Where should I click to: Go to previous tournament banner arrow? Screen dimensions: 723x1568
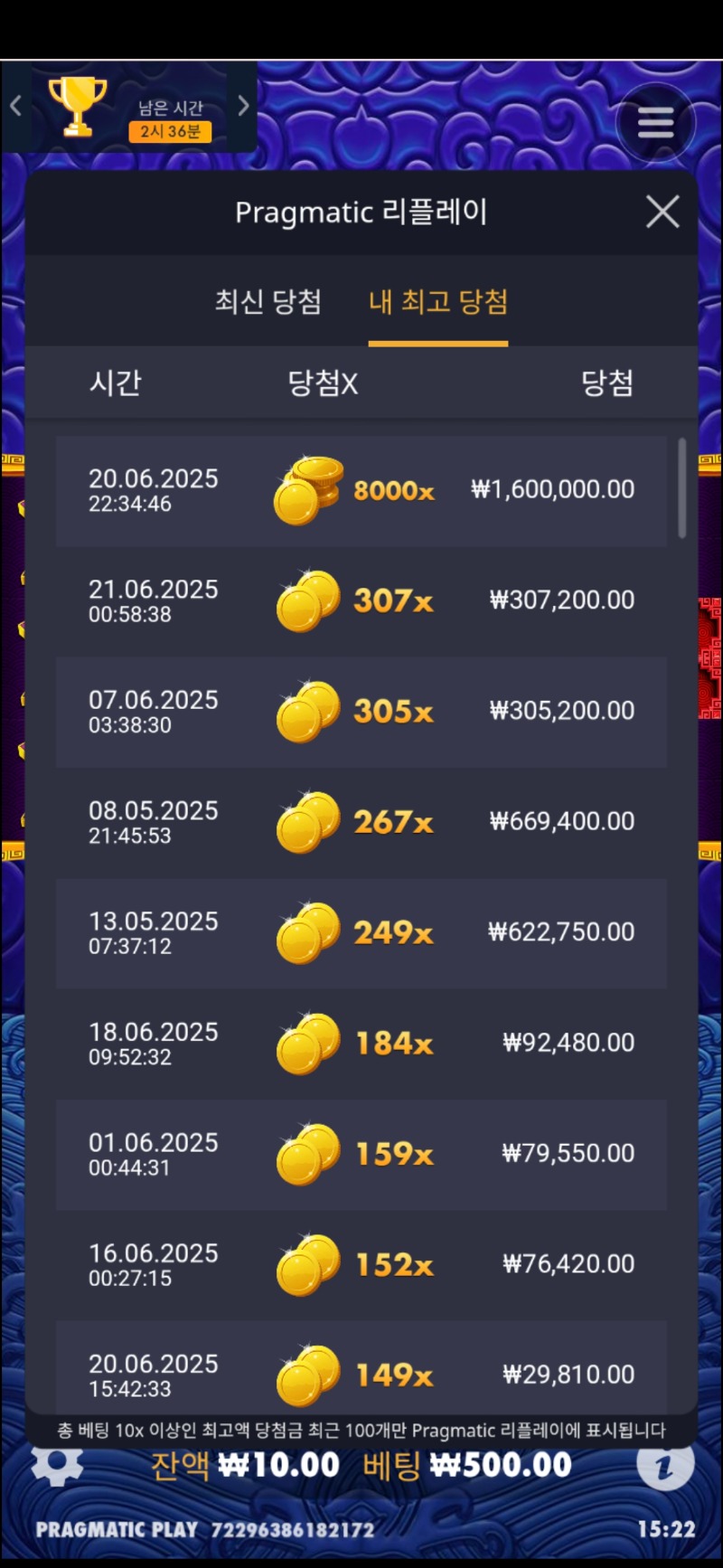[15, 106]
